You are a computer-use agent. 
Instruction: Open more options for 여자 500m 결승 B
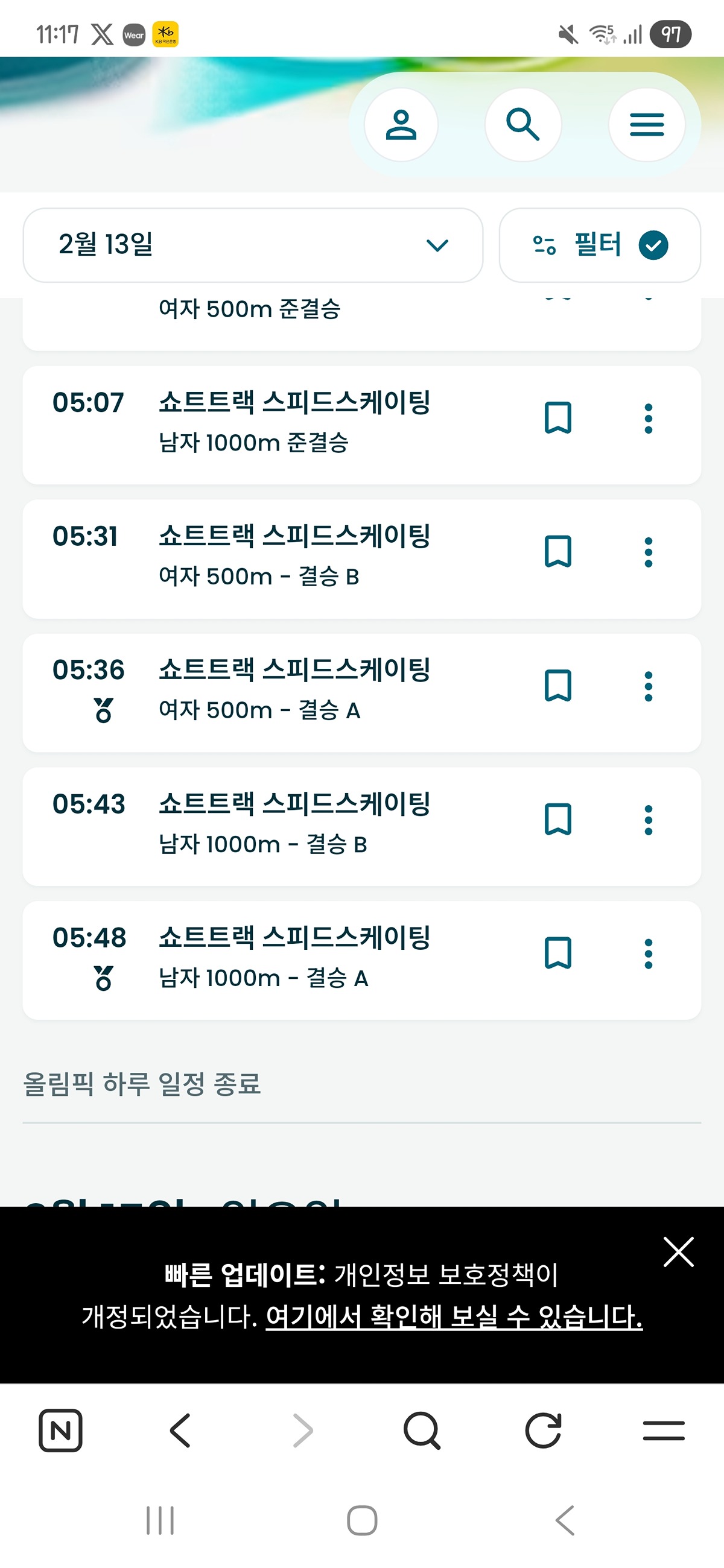(648, 552)
